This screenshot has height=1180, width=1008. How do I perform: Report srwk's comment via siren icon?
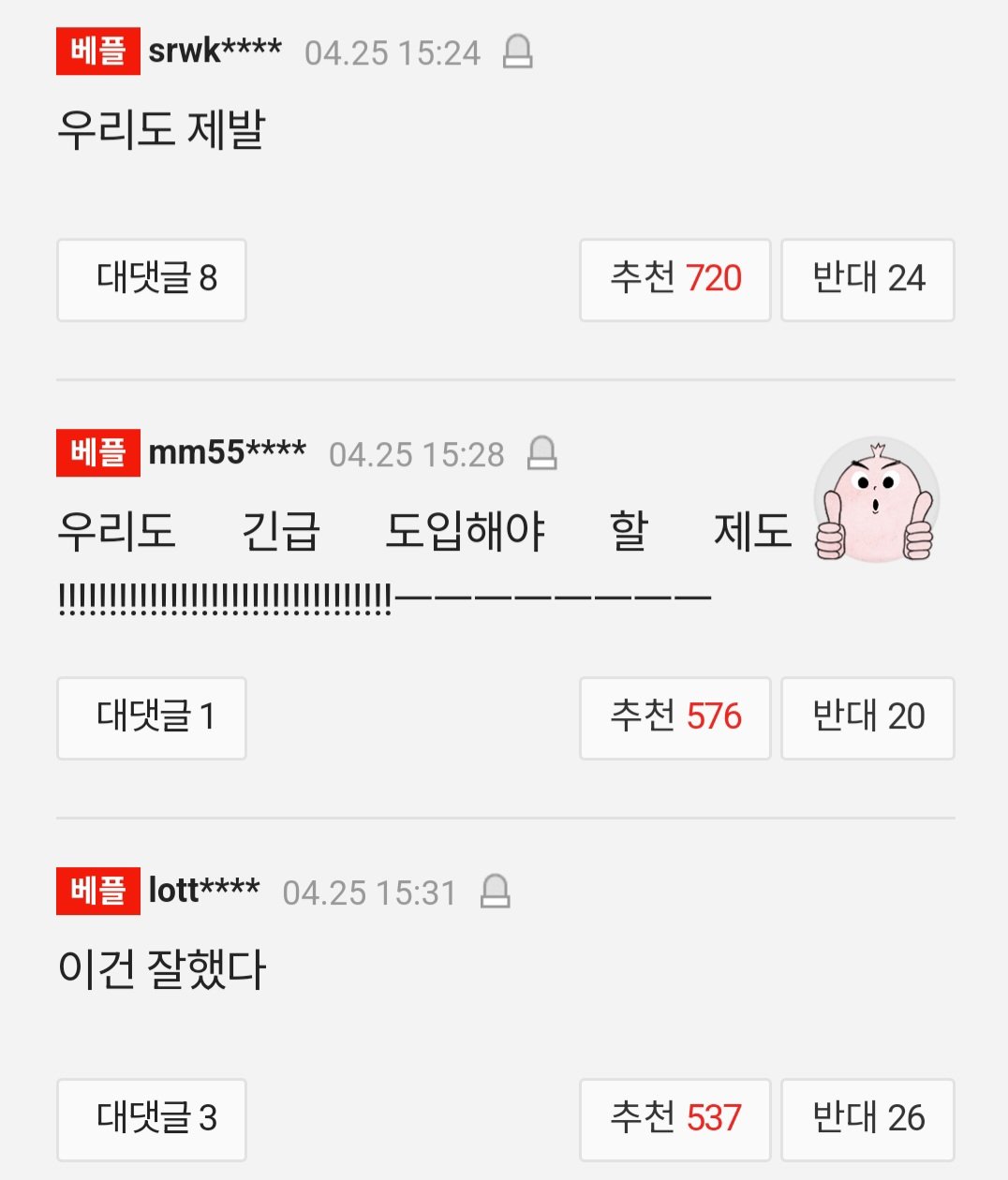tap(517, 52)
